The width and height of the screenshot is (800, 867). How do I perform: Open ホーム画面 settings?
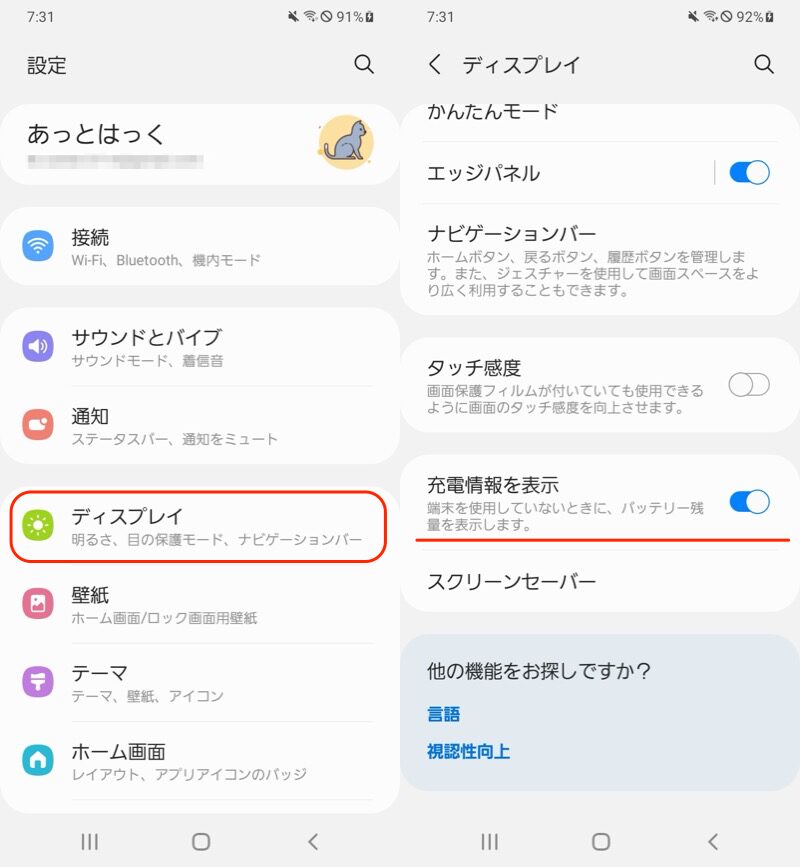[200, 762]
